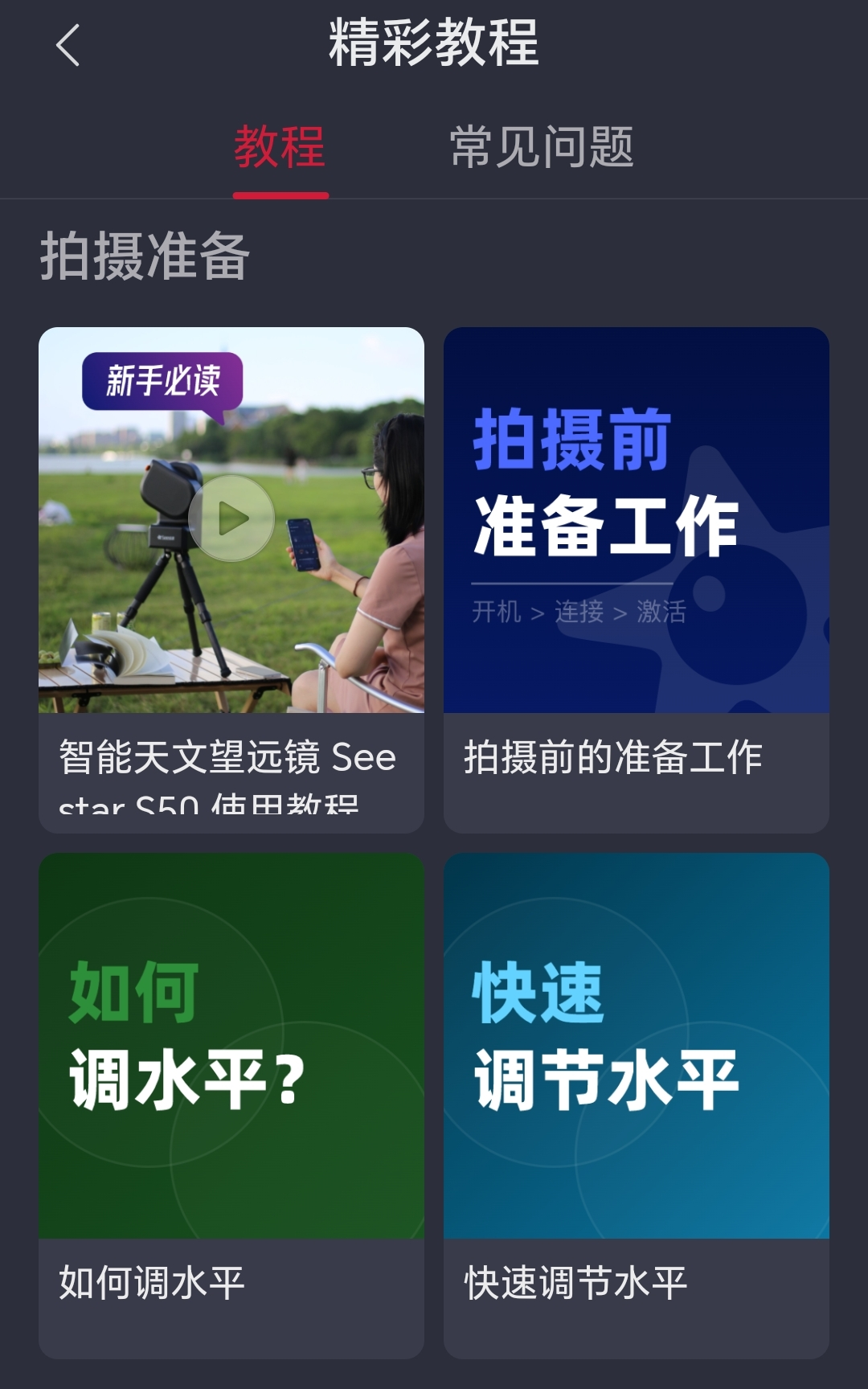Image resolution: width=868 pixels, height=1389 pixels.
Task: Switch to the 常见问题 tab
Action: point(542,147)
